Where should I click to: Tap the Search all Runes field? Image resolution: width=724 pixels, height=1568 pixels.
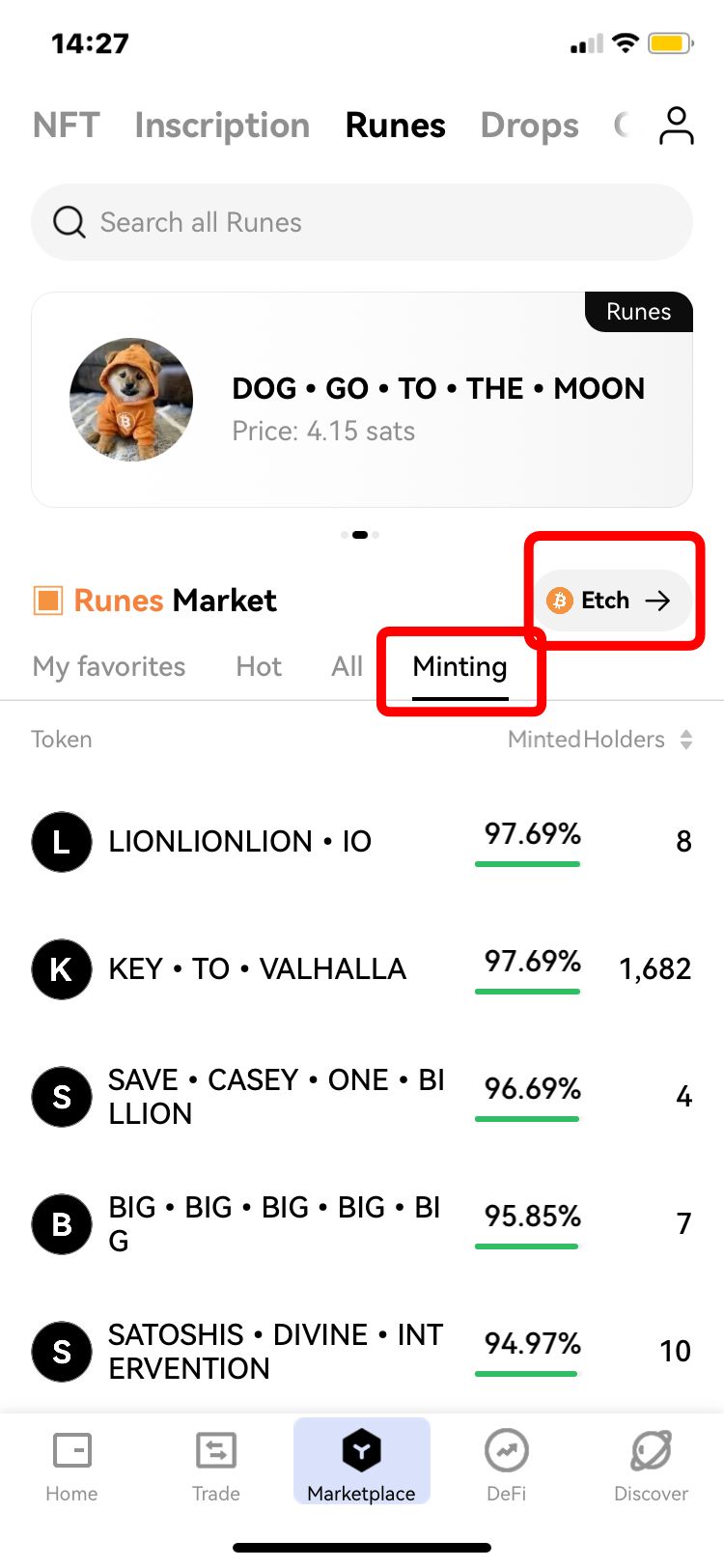pyautogui.click(x=362, y=222)
